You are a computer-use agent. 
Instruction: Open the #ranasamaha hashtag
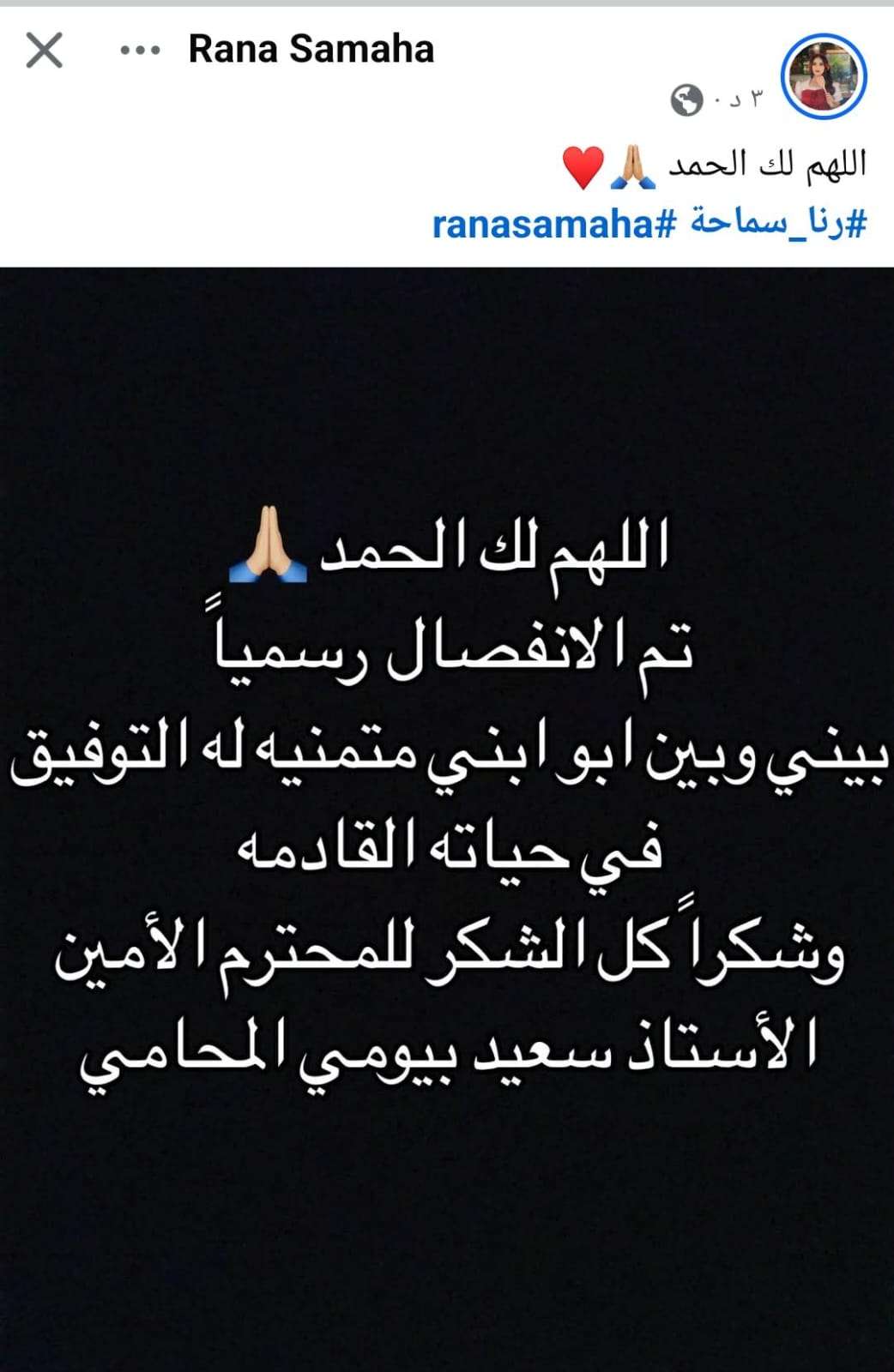tap(554, 225)
